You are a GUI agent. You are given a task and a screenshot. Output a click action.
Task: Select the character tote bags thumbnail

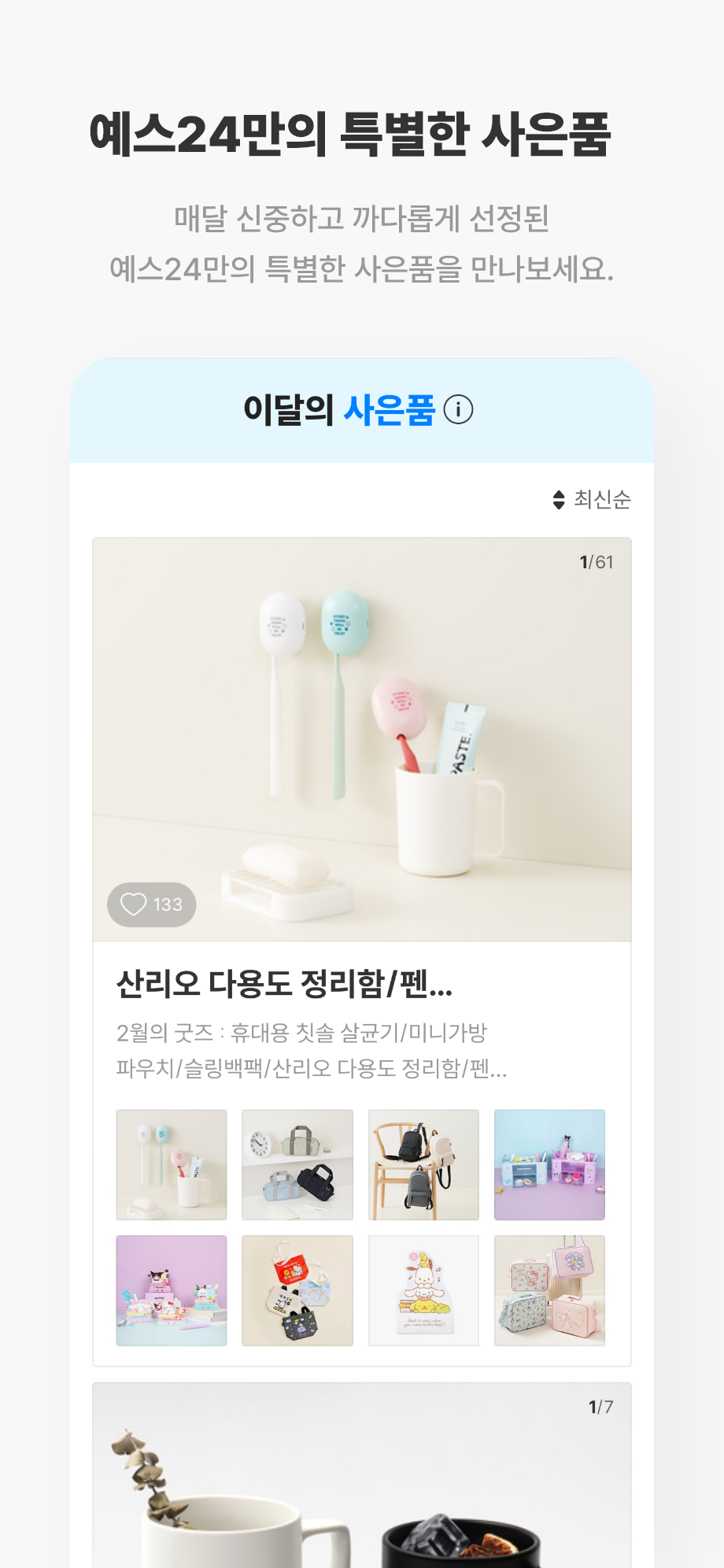pos(297,1291)
